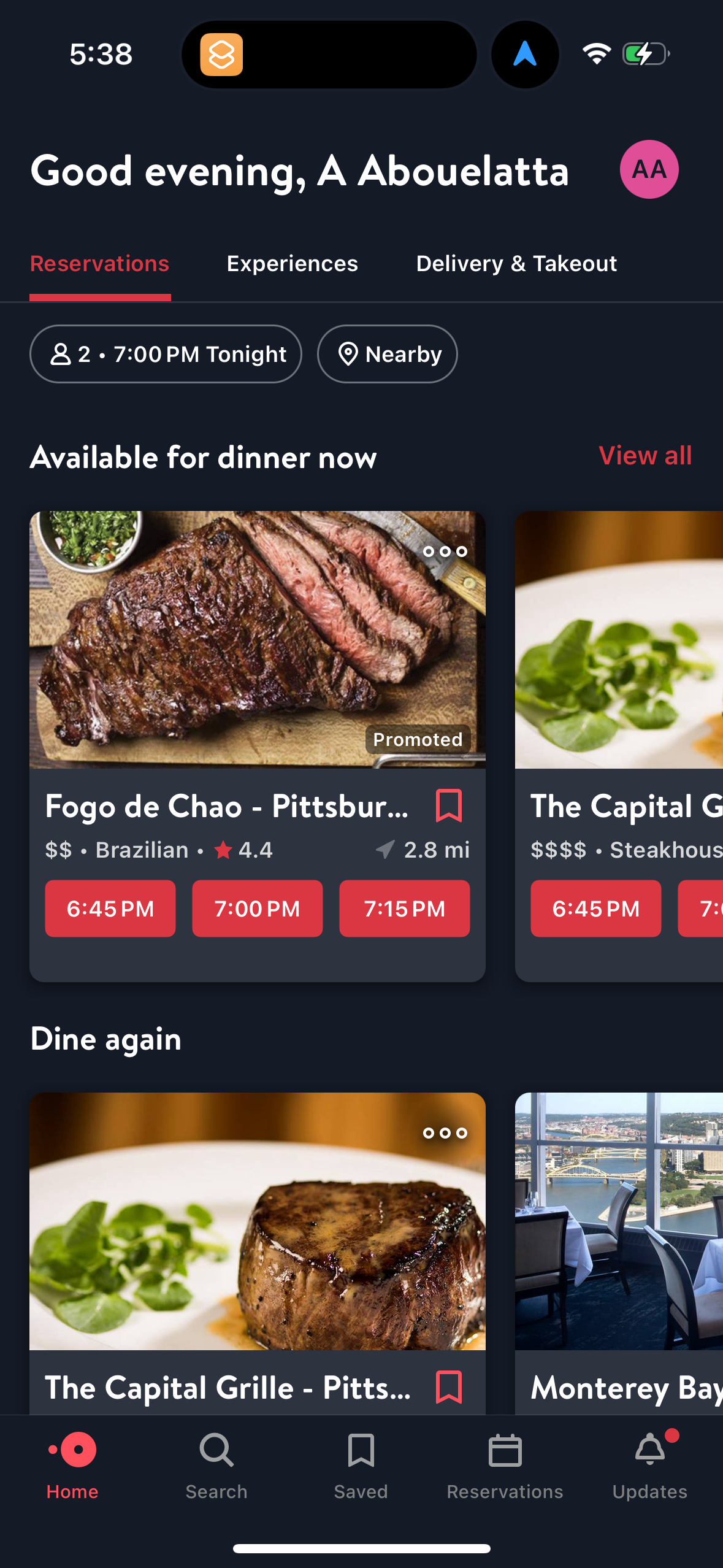
Task: Open the overflow menu on The Capital Grille card
Action: tap(445, 1132)
